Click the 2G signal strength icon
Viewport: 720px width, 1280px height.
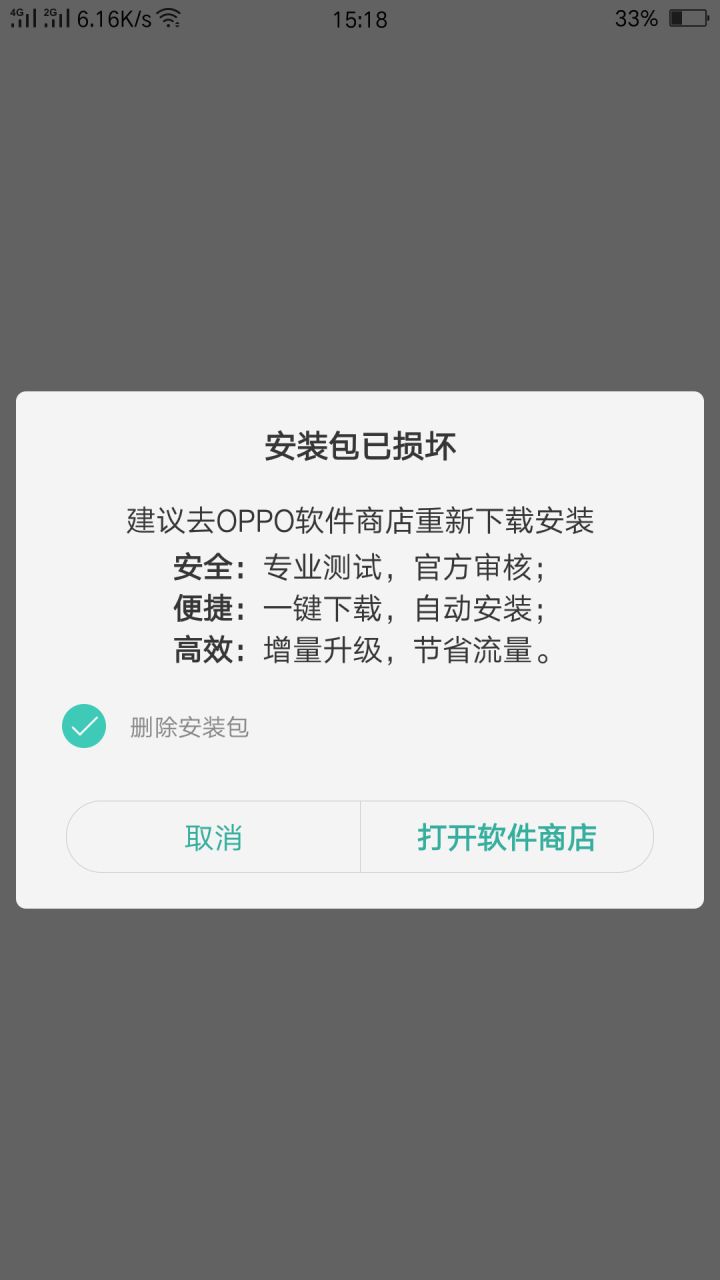(57, 18)
